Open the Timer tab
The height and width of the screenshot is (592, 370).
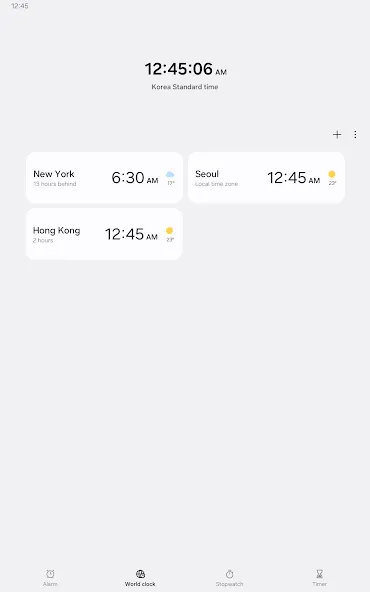tap(319, 578)
